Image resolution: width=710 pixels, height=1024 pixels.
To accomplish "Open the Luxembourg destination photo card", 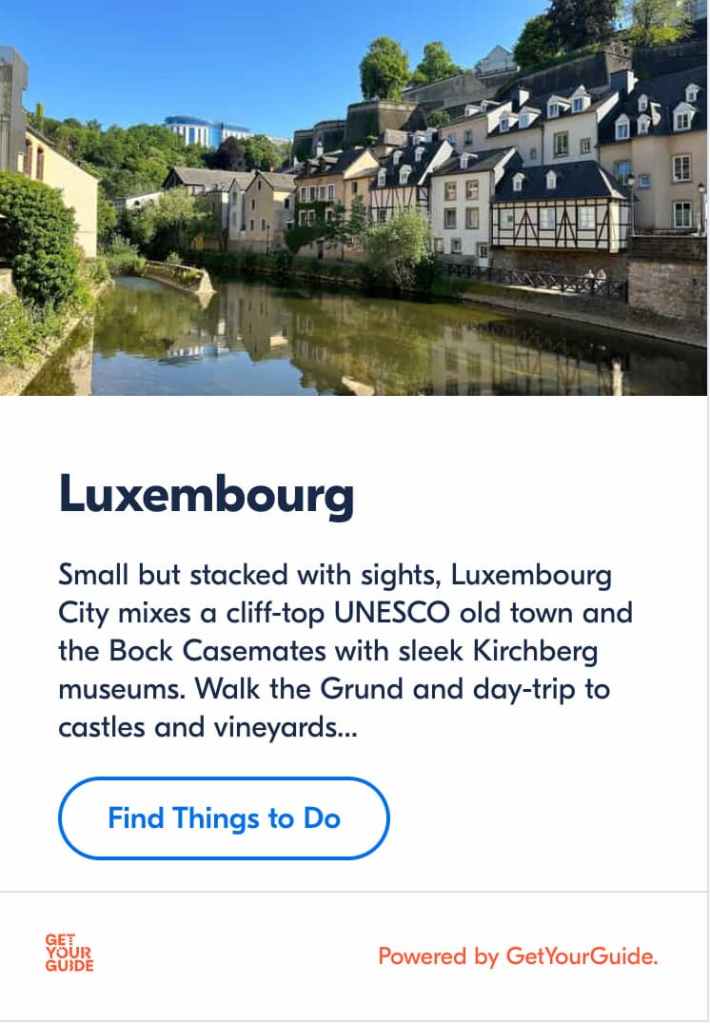I will 354,198.
